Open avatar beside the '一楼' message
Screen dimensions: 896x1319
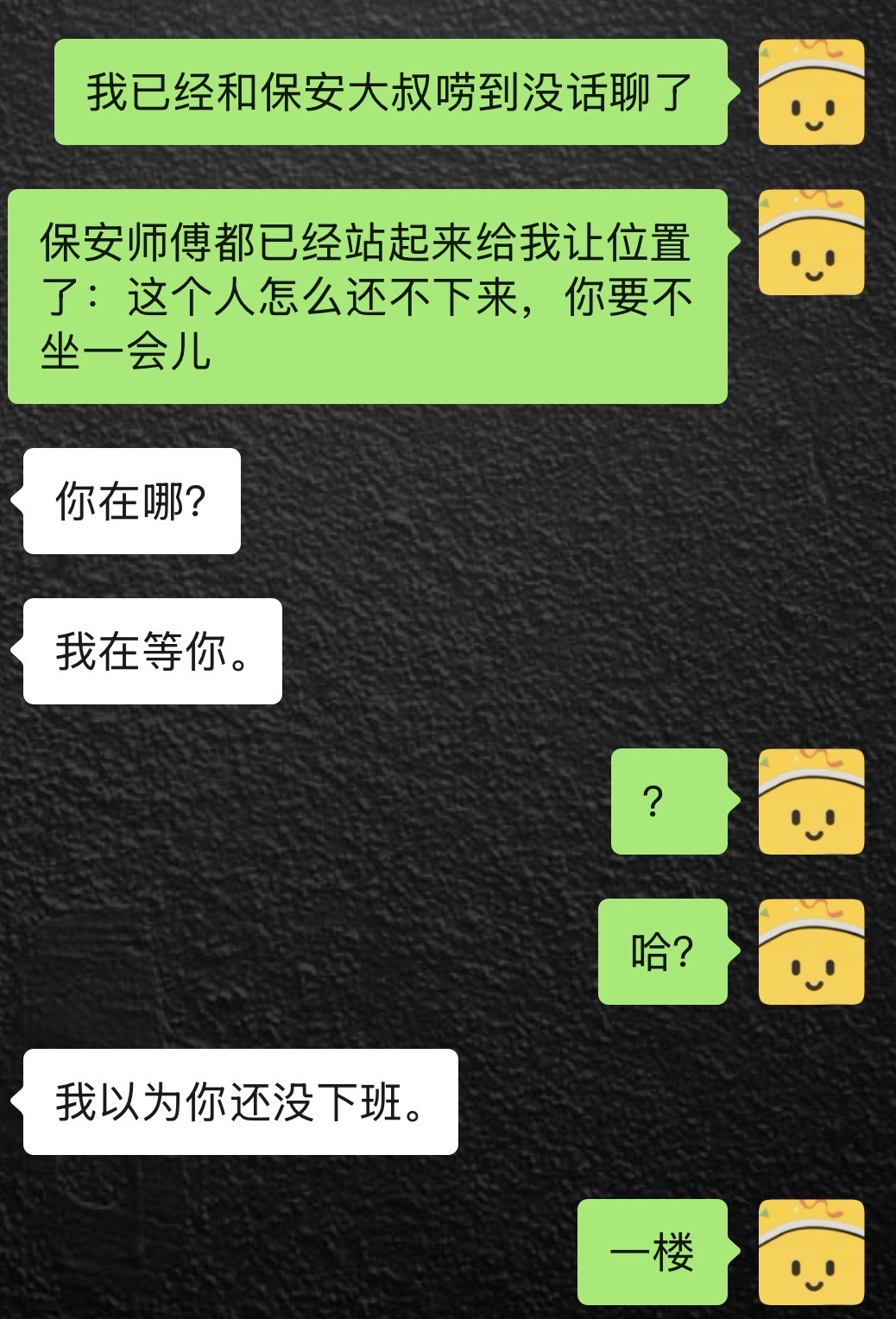(x=811, y=1252)
